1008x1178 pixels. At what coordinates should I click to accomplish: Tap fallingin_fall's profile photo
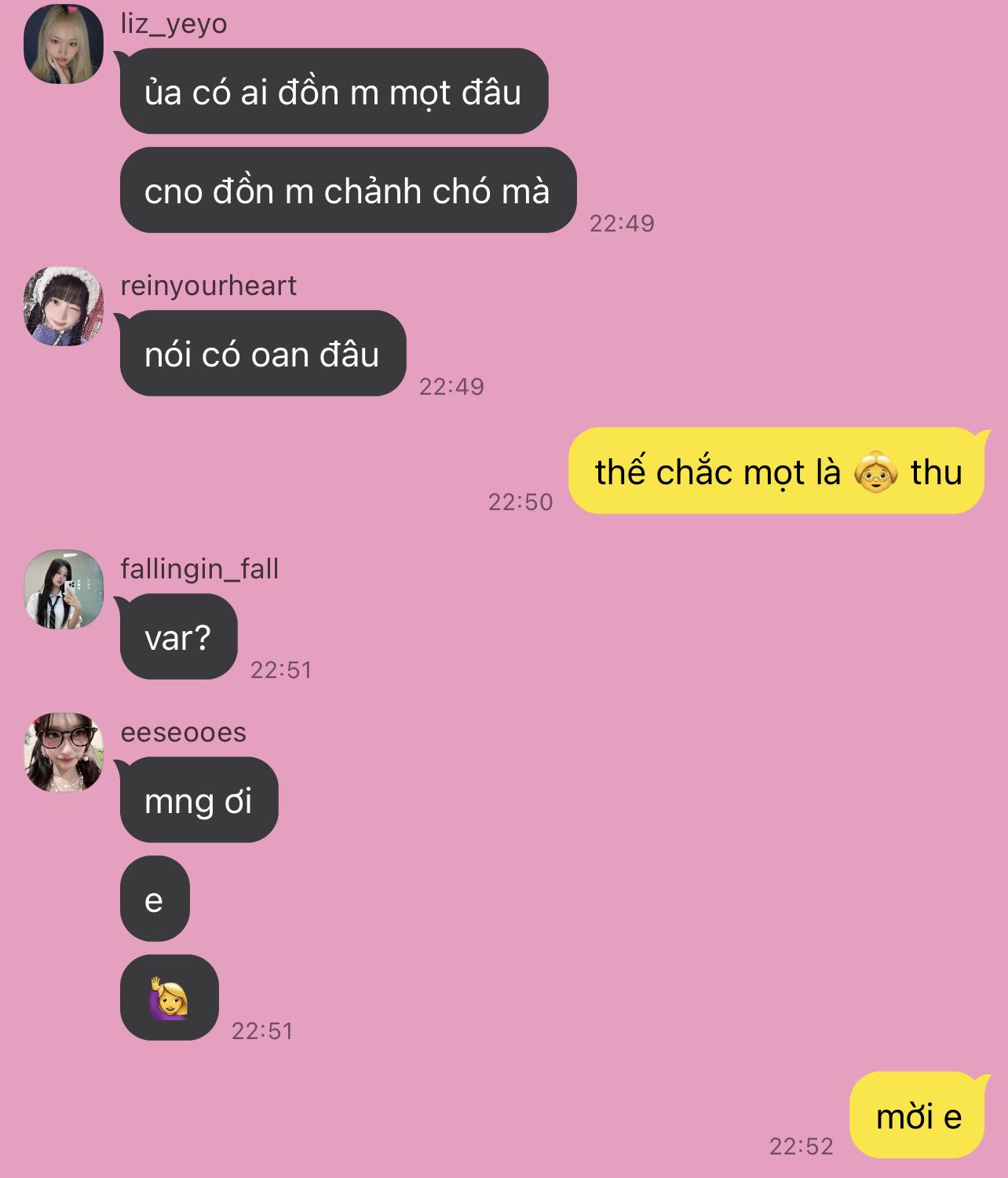pos(64,589)
